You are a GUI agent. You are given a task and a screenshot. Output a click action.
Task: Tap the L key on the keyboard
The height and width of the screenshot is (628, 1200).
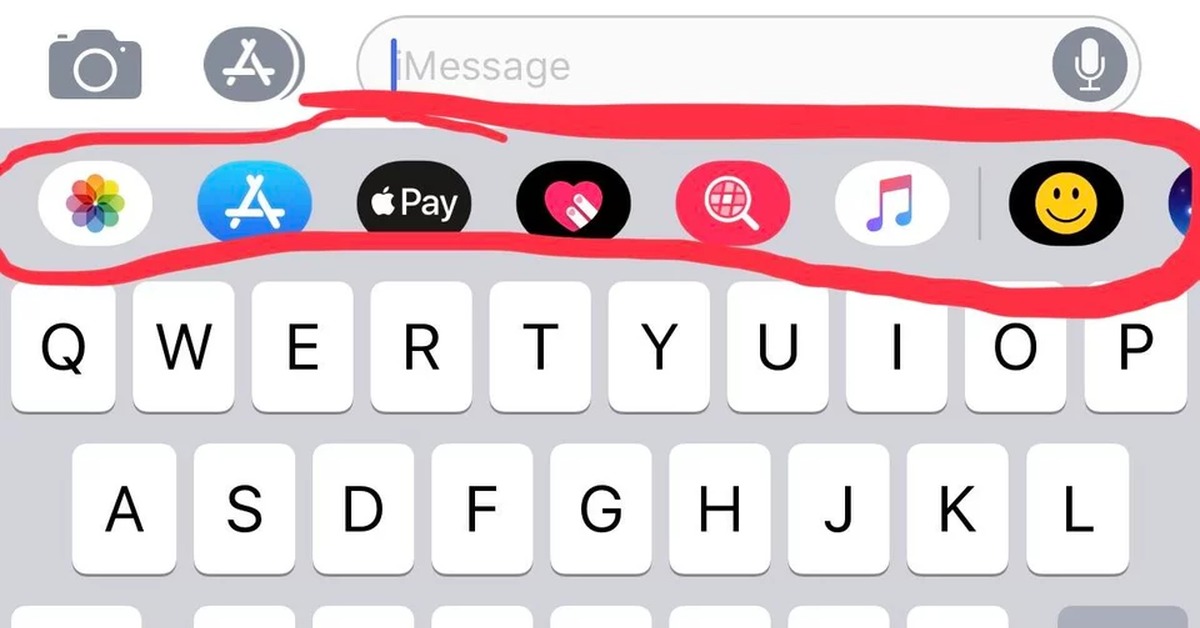point(1078,508)
